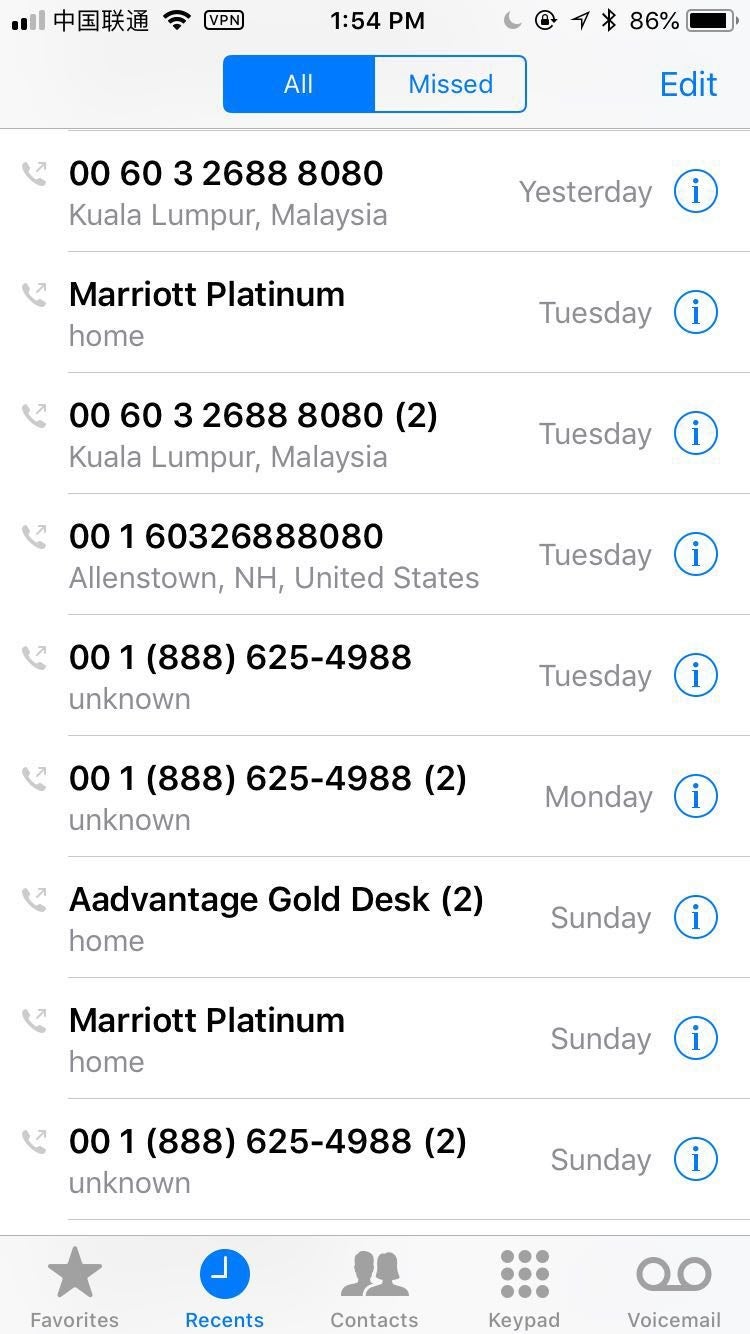
Task: Select the All calls segment
Action: pyautogui.click(x=298, y=84)
